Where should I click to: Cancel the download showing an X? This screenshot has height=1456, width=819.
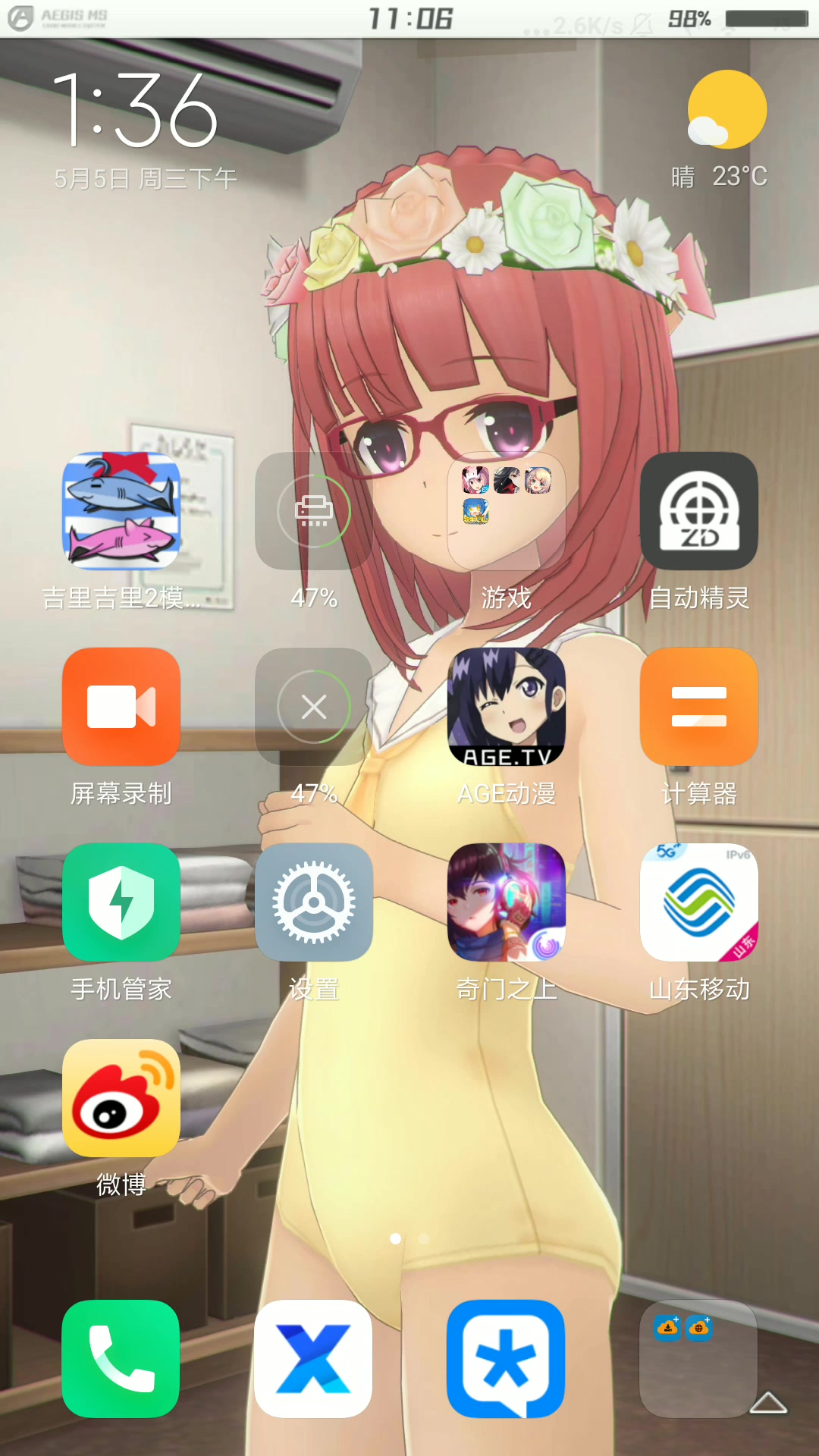tap(314, 707)
